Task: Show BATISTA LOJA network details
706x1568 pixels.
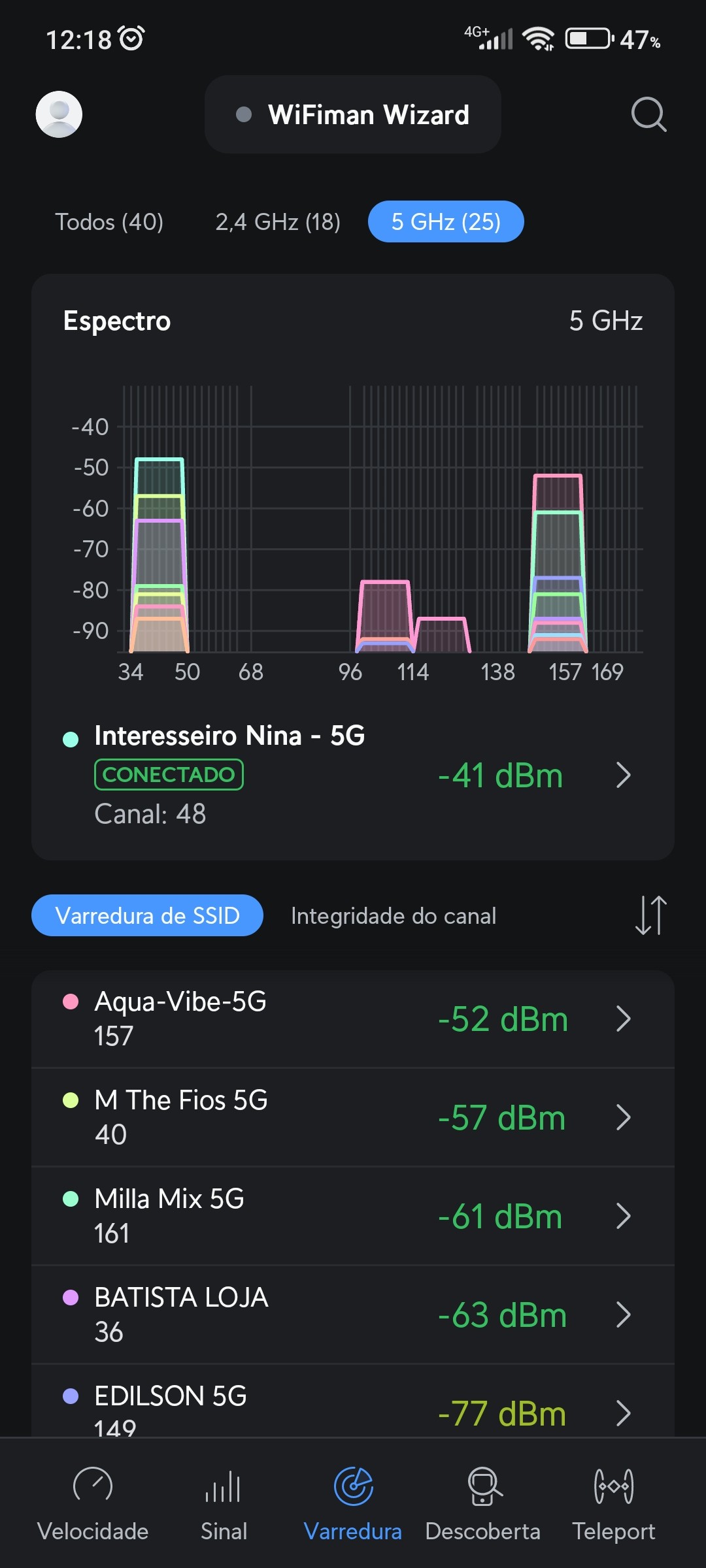Action: 353,1315
